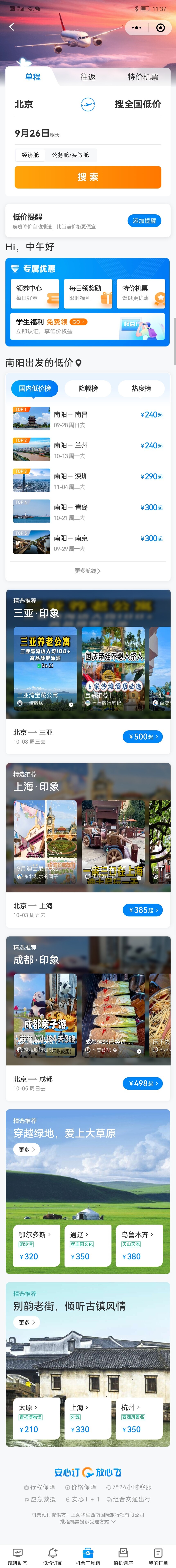Open the 特价机票 tab

coord(142,77)
